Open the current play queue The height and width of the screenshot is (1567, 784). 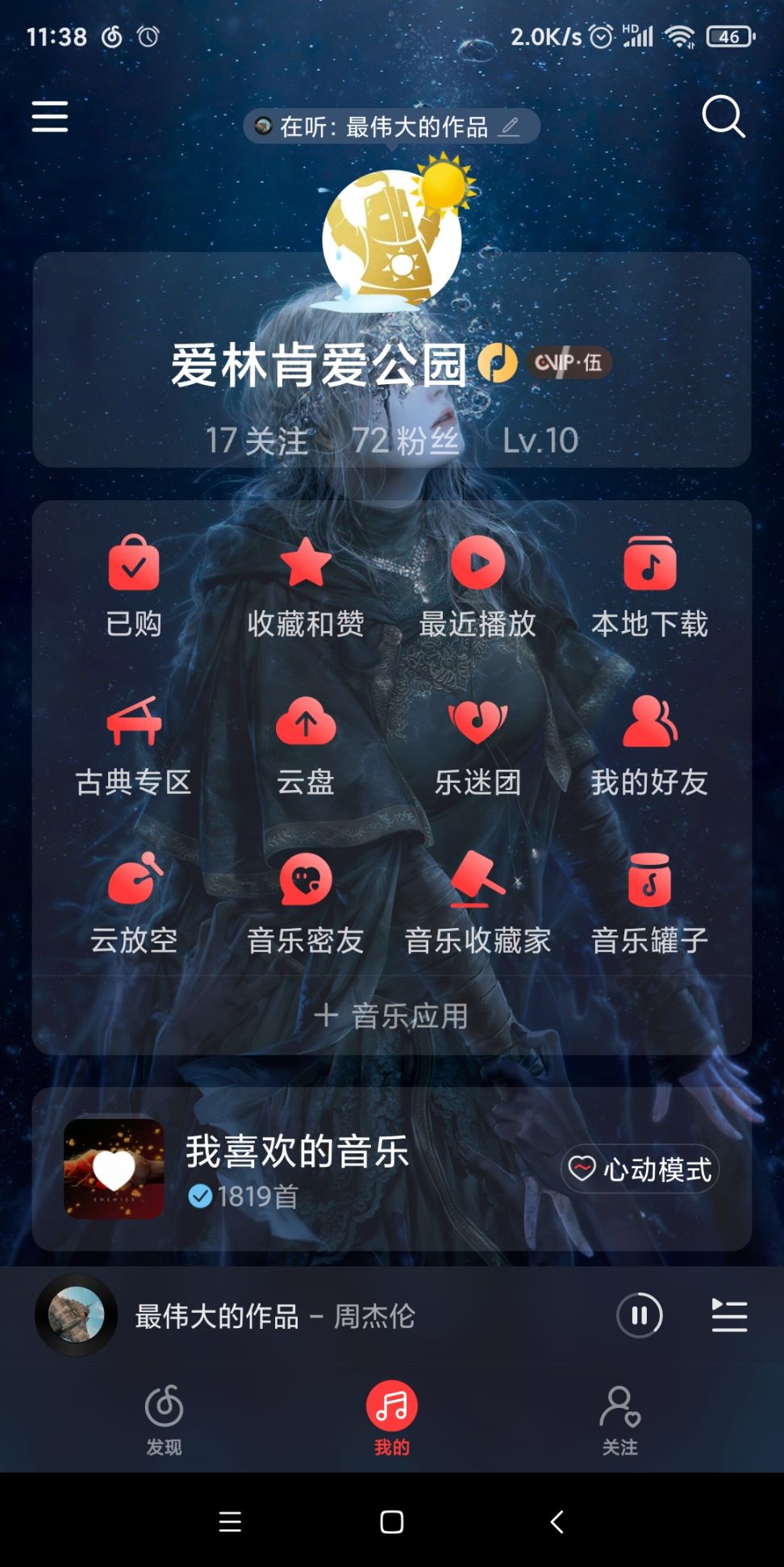click(x=729, y=1316)
